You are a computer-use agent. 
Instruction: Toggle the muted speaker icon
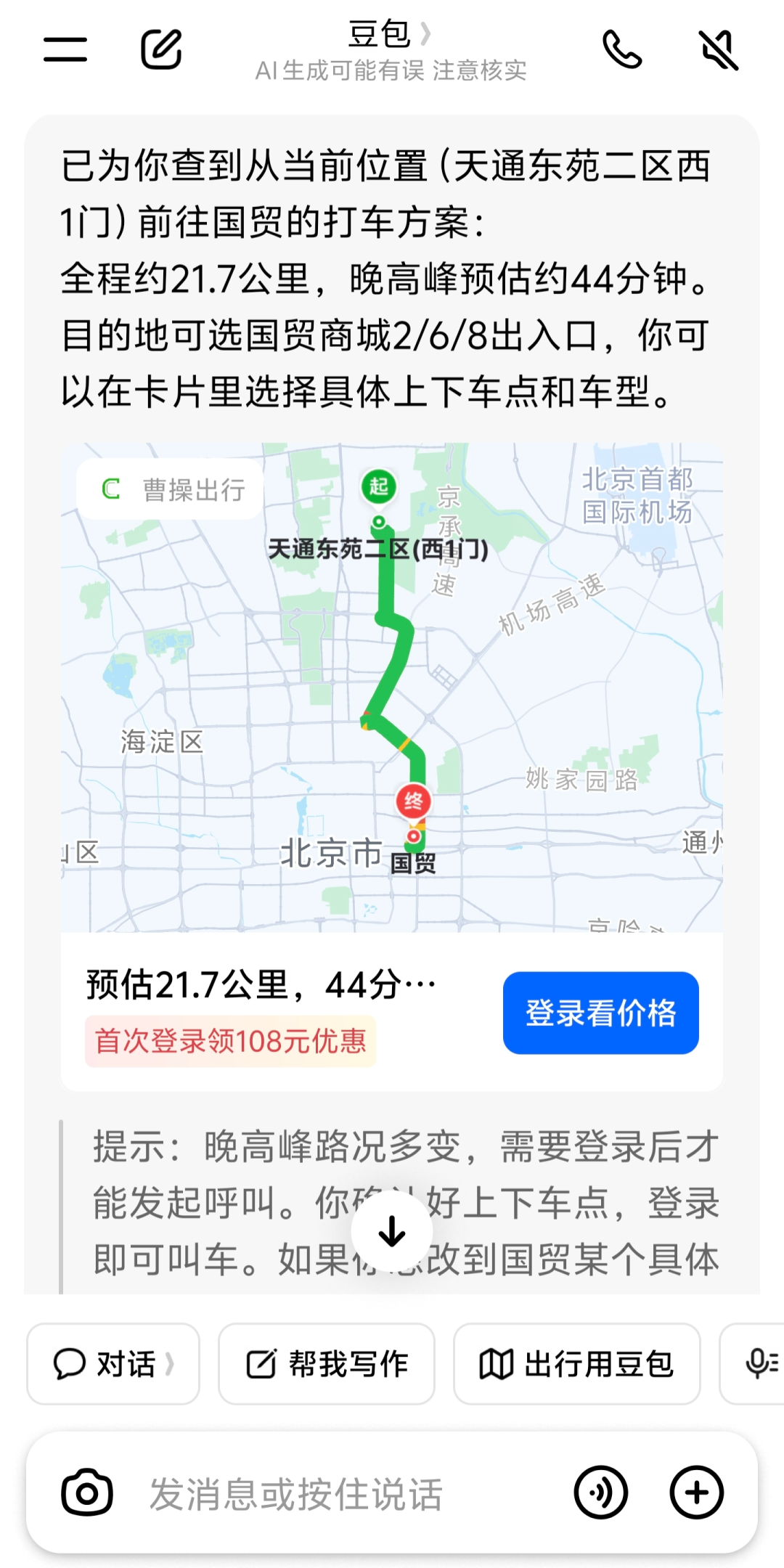tap(718, 49)
